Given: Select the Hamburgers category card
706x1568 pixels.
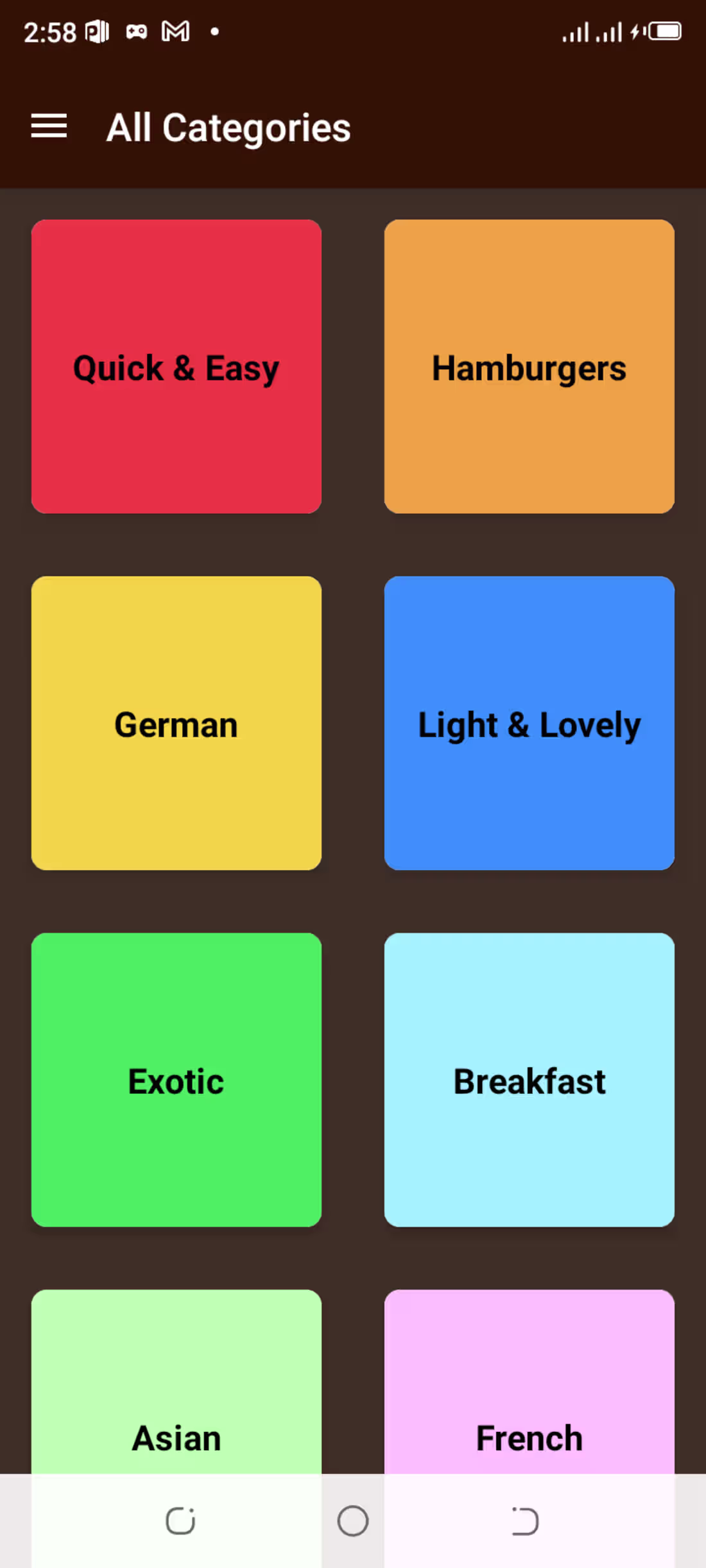Looking at the screenshot, I should click(x=529, y=366).
